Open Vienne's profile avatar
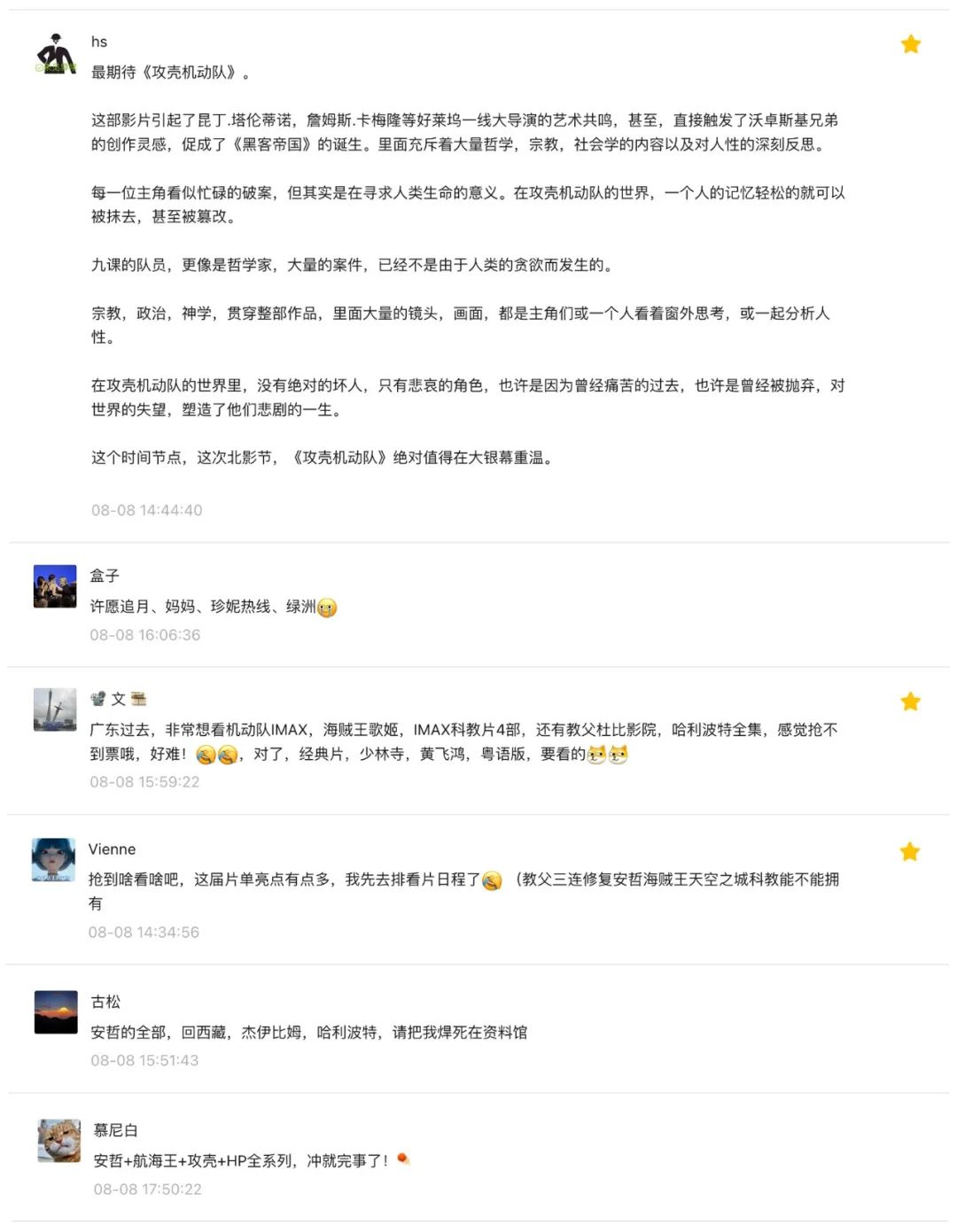This screenshot has width=957, height=1232. point(53,859)
